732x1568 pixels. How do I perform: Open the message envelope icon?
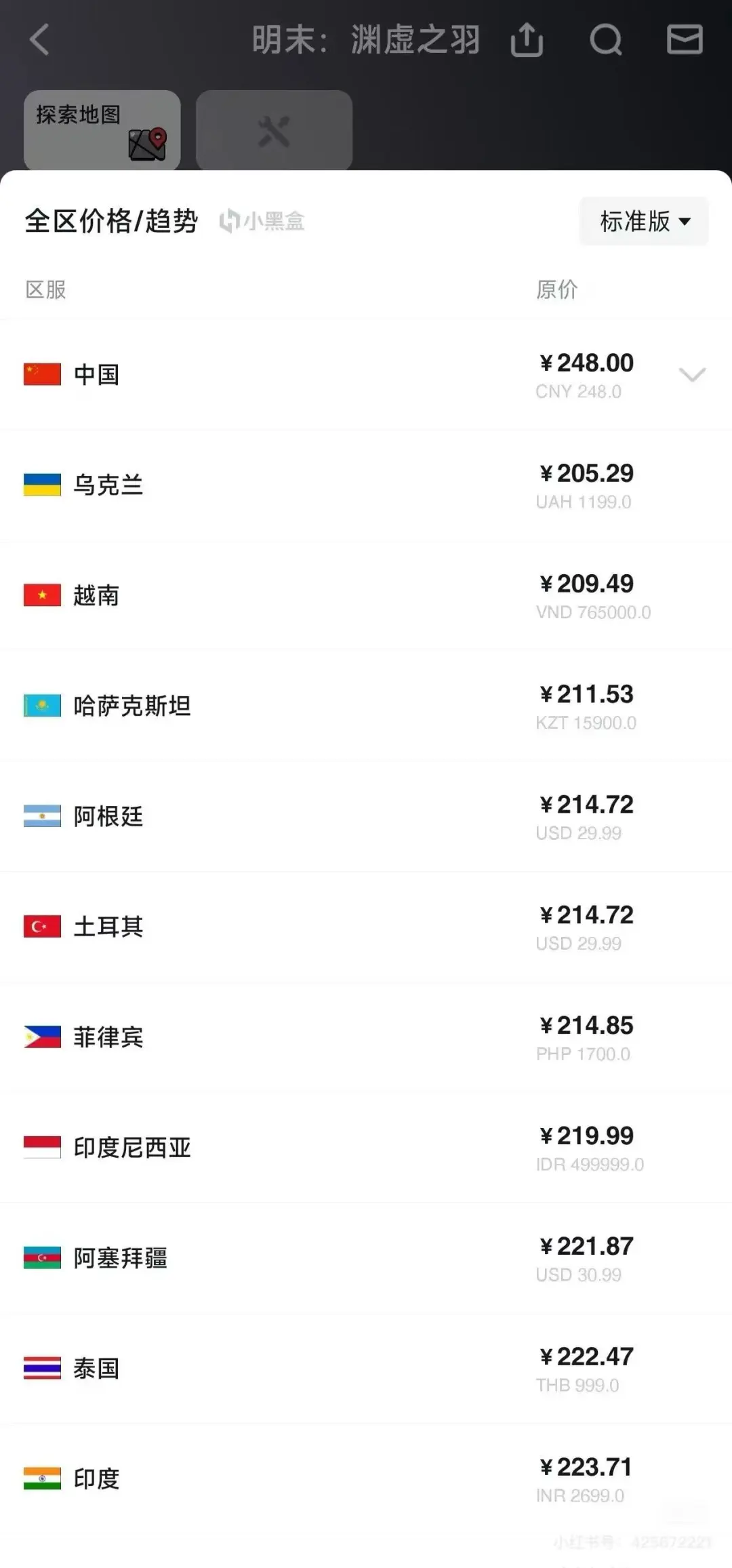[x=684, y=39]
